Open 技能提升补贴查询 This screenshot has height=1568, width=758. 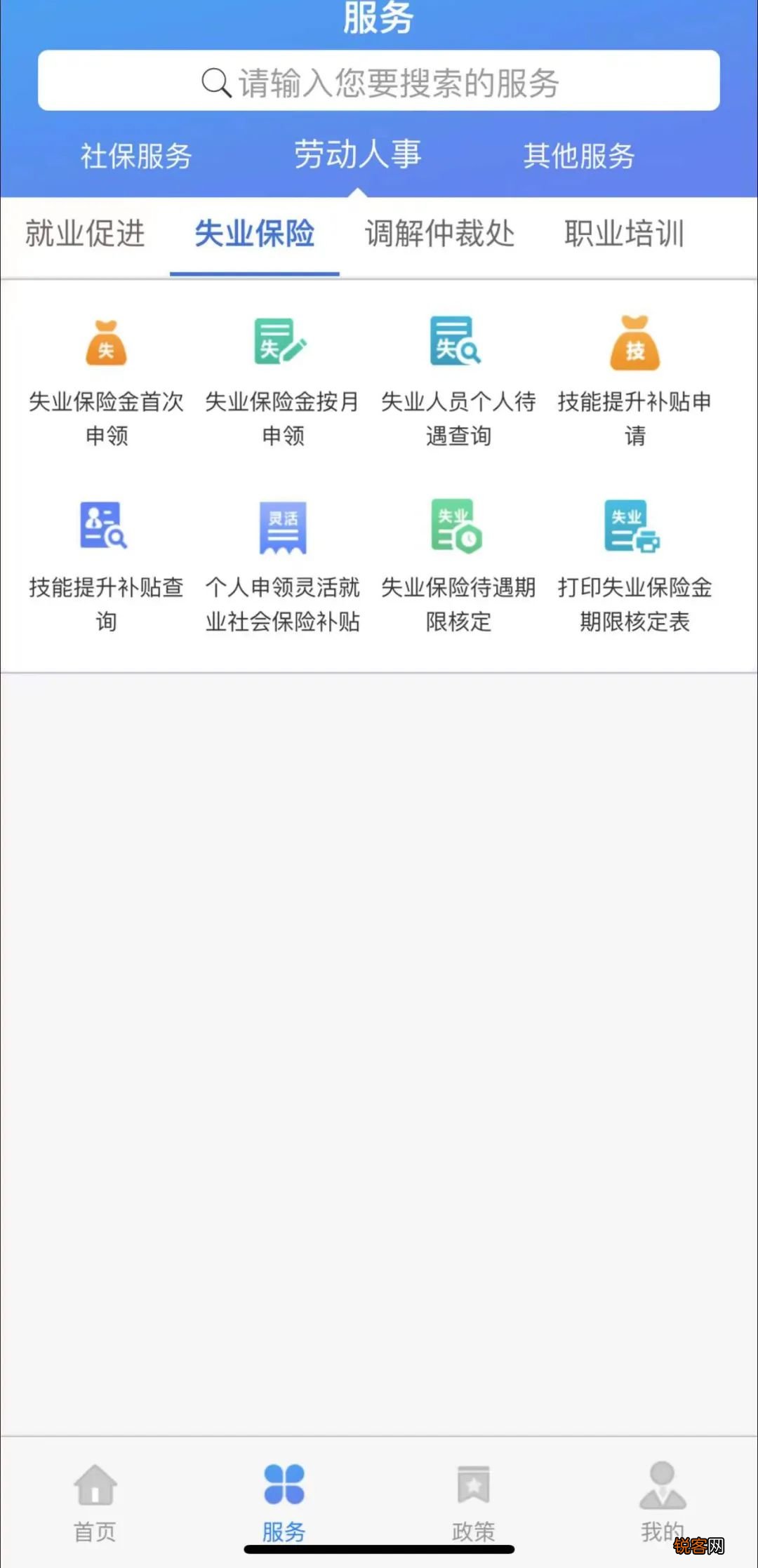(x=105, y=565)
